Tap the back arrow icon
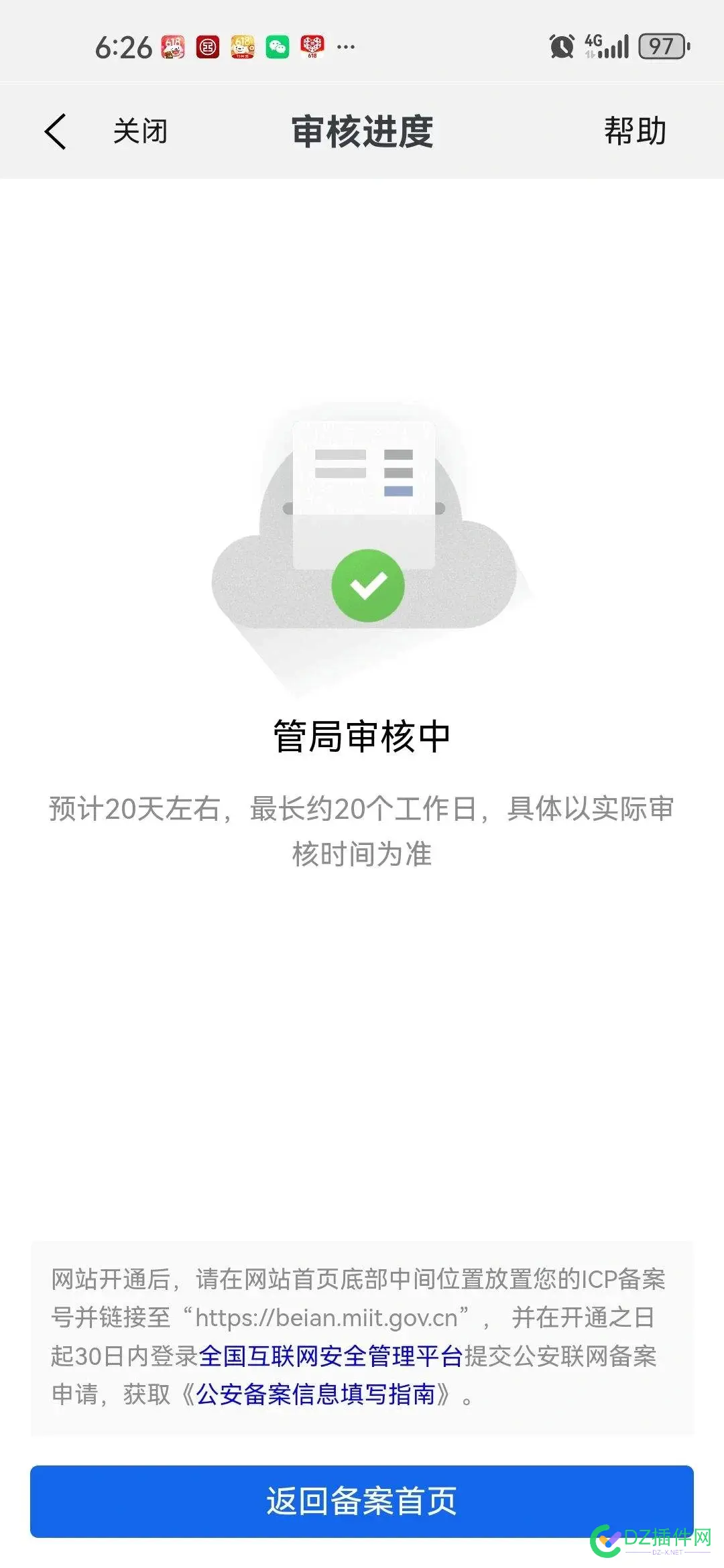Screen dimensions: 724x1568 pos(56,131)
